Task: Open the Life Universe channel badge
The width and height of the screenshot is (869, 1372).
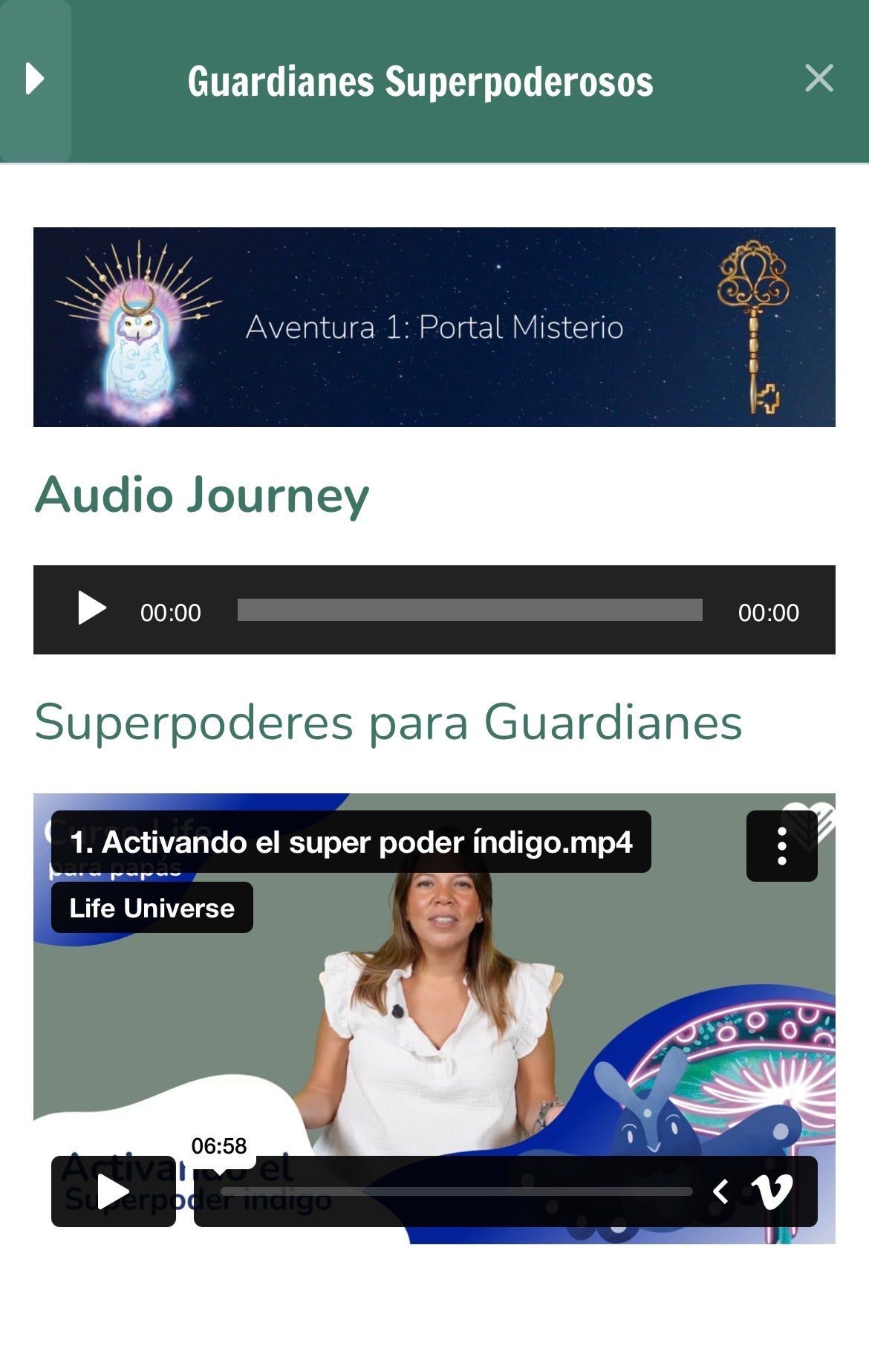Action: pyautogui.click(x=152, y=908)
